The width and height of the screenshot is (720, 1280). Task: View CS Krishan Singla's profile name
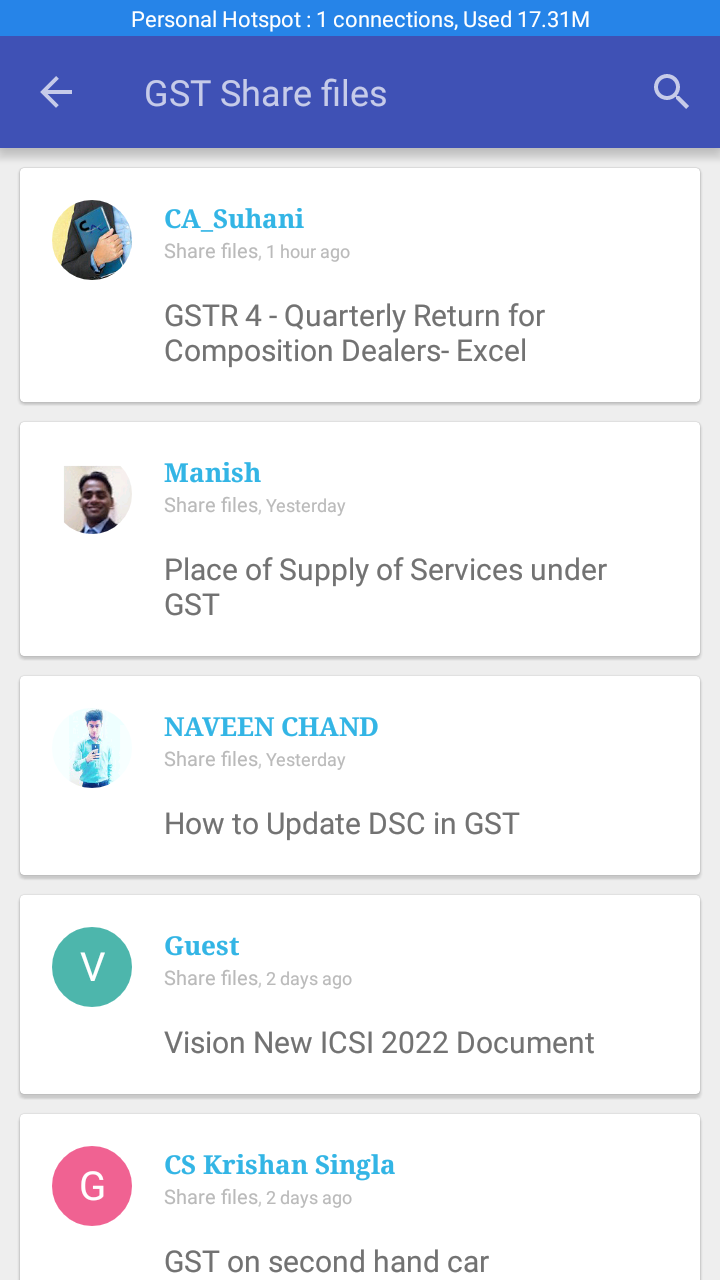(279, 1165)
